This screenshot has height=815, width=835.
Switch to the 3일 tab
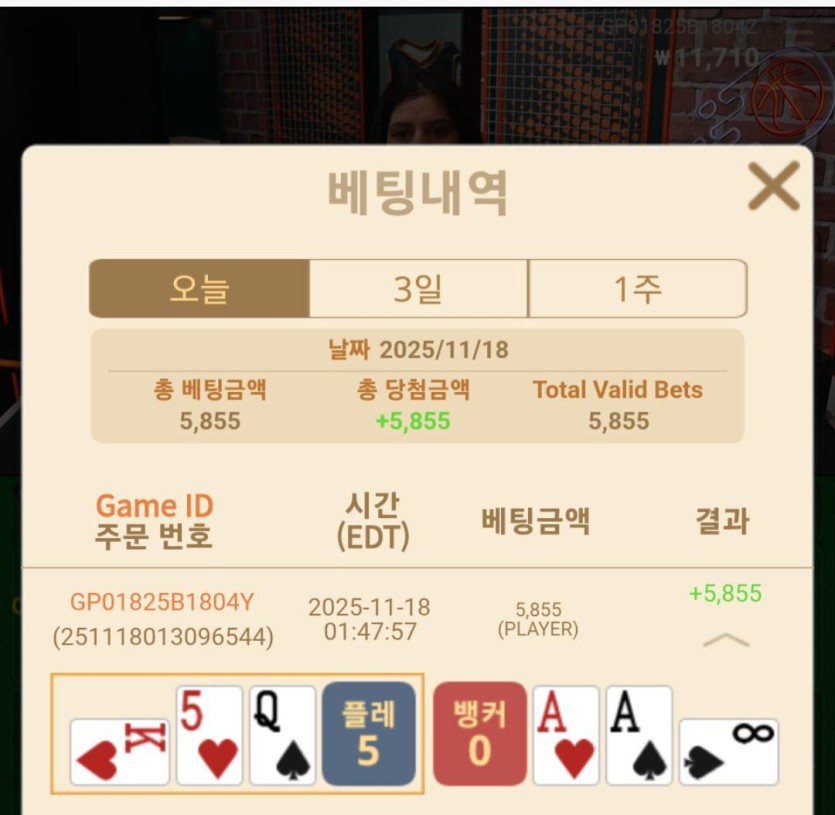pyautogui.click(x=418, y=289)
